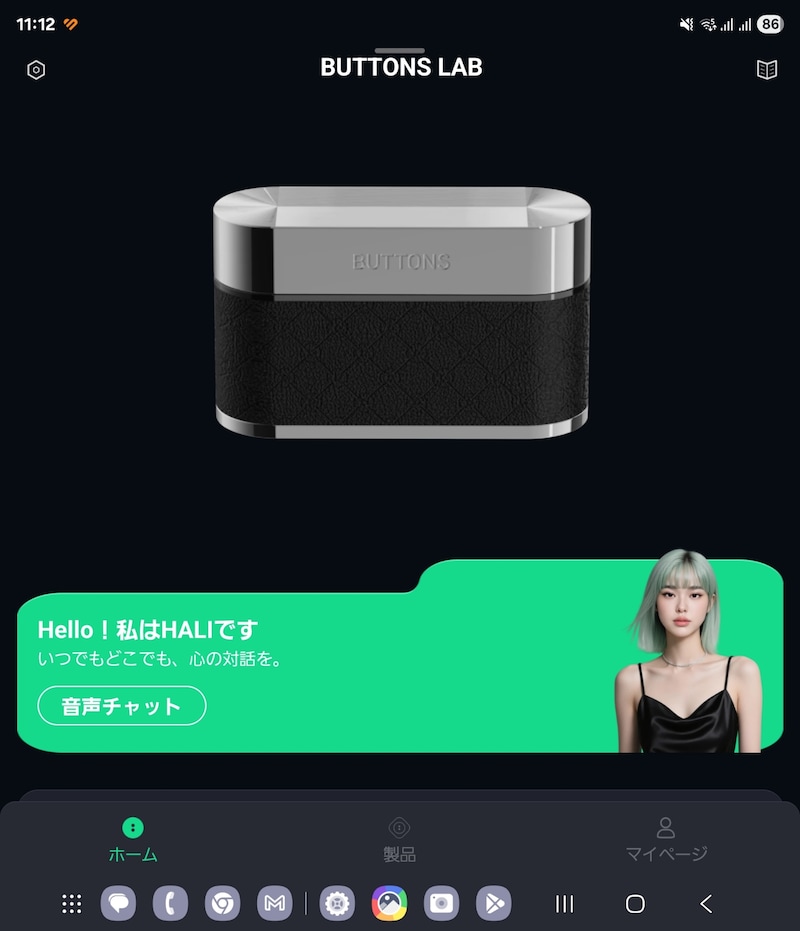Open the Play Store from the taskbar
Screen dimensions: 800x931
pos(493,904)
